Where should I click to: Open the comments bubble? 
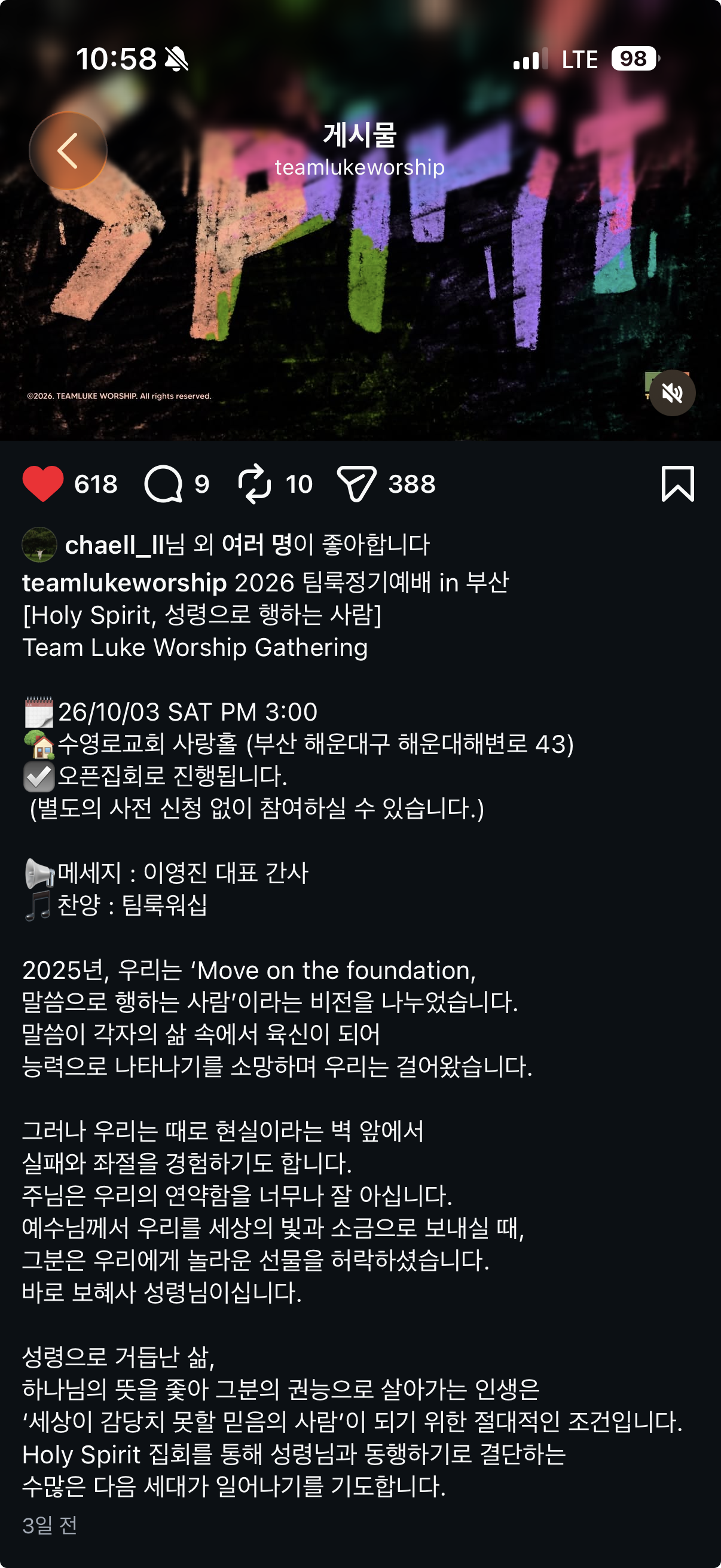pos(163,484)
